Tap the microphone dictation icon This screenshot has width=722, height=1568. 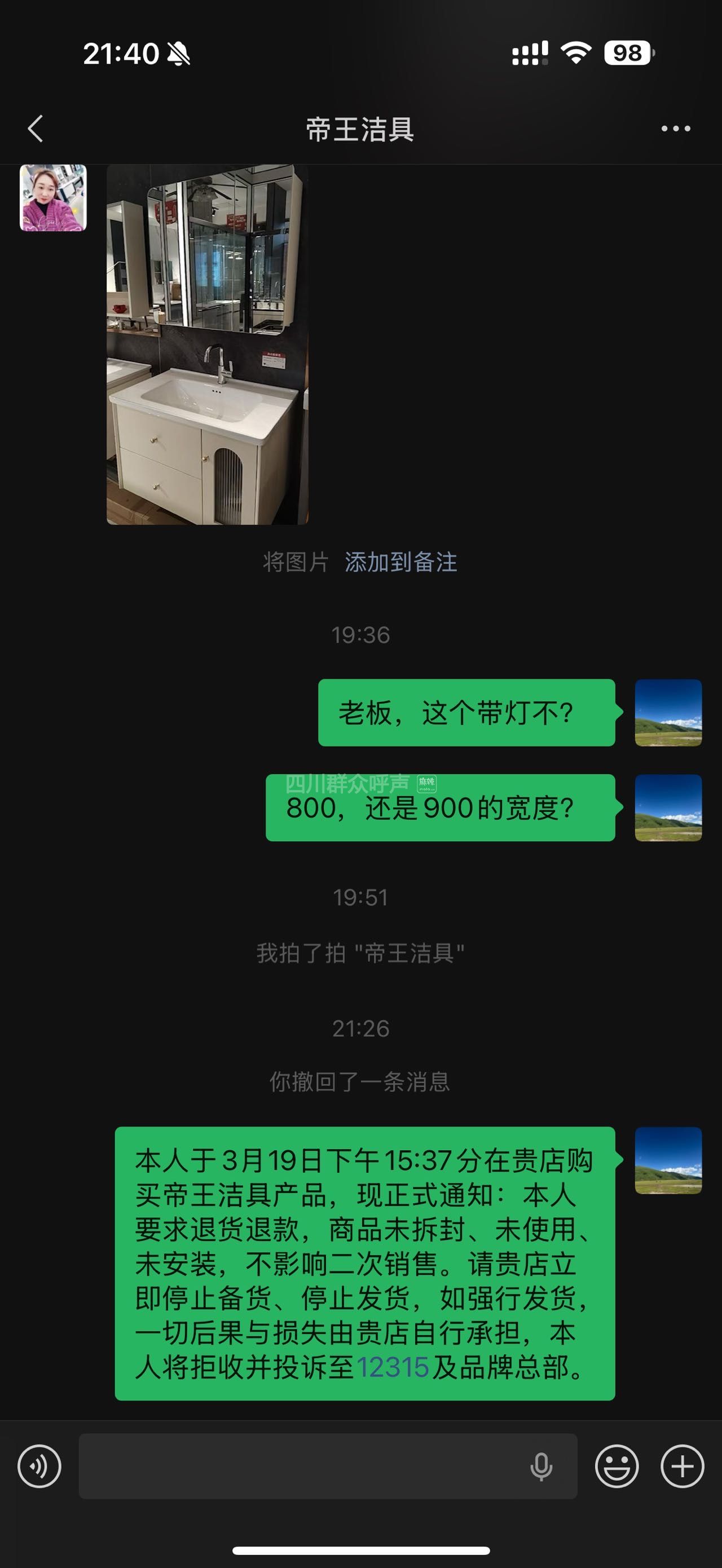pos(540,1467)
